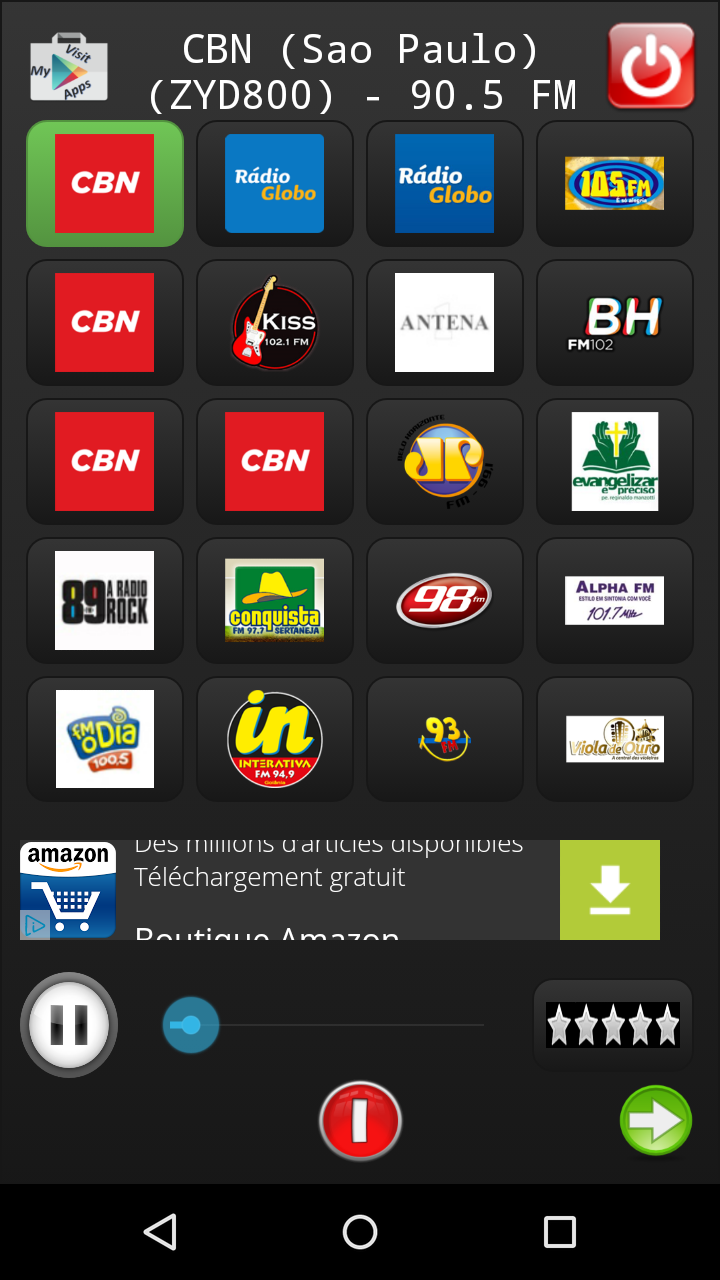Tap the red info button

(360, 1121)
